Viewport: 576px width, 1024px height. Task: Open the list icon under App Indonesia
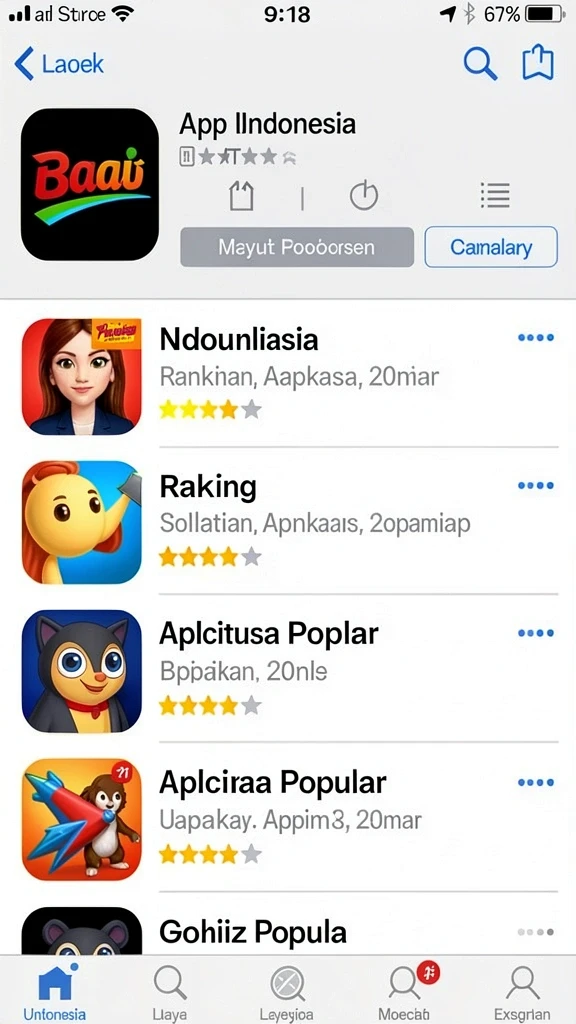[x=494, y=195]
